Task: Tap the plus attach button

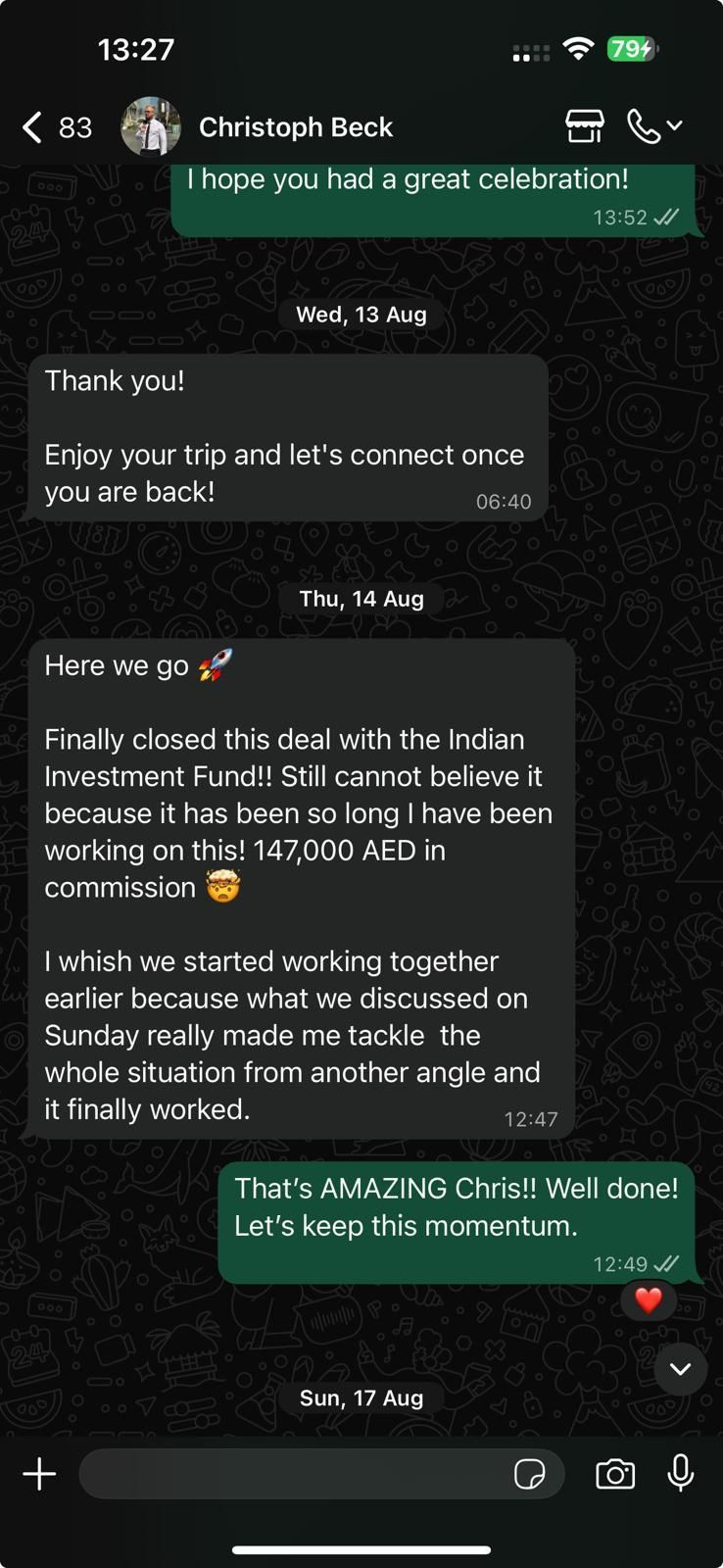Action: point(39,1474)
